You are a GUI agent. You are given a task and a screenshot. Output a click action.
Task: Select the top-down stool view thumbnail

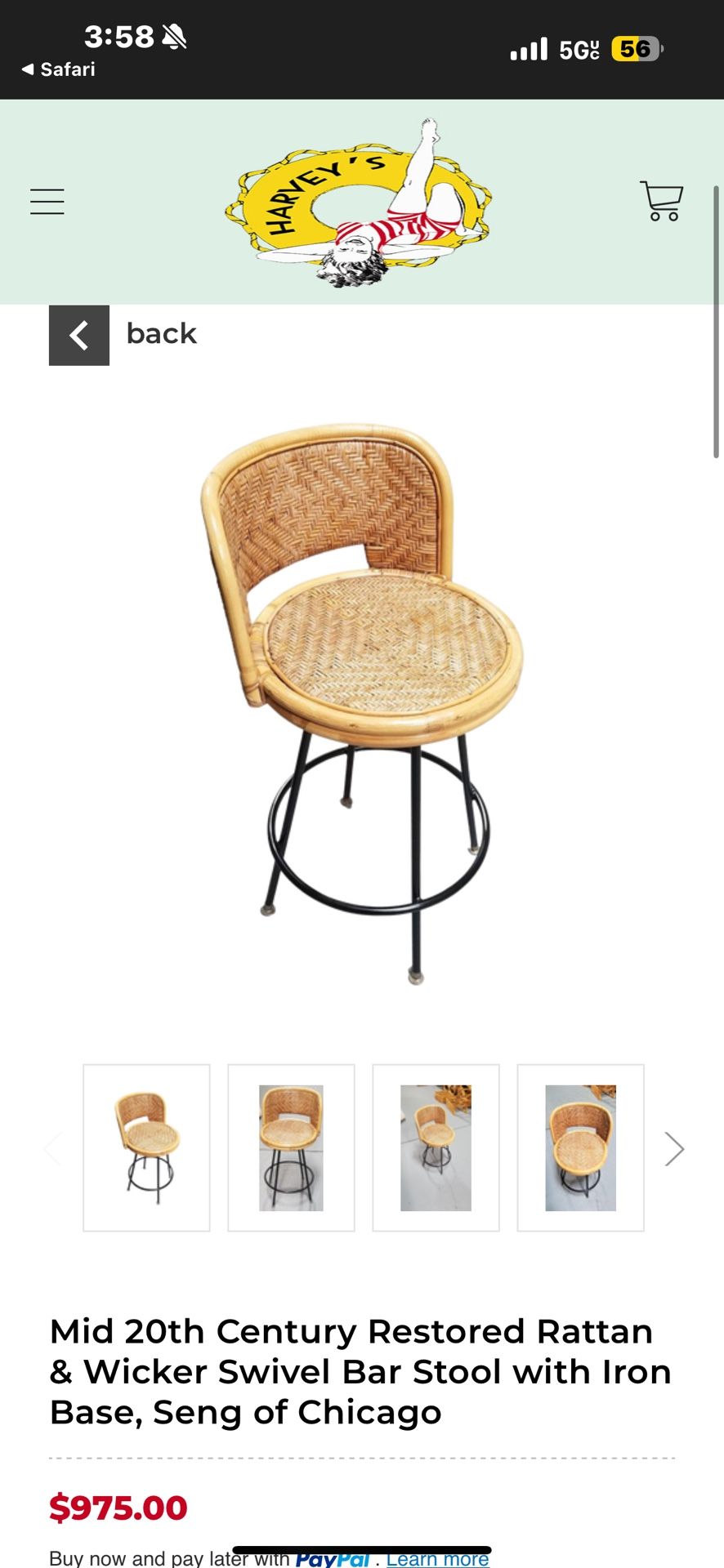(579, 1147)
